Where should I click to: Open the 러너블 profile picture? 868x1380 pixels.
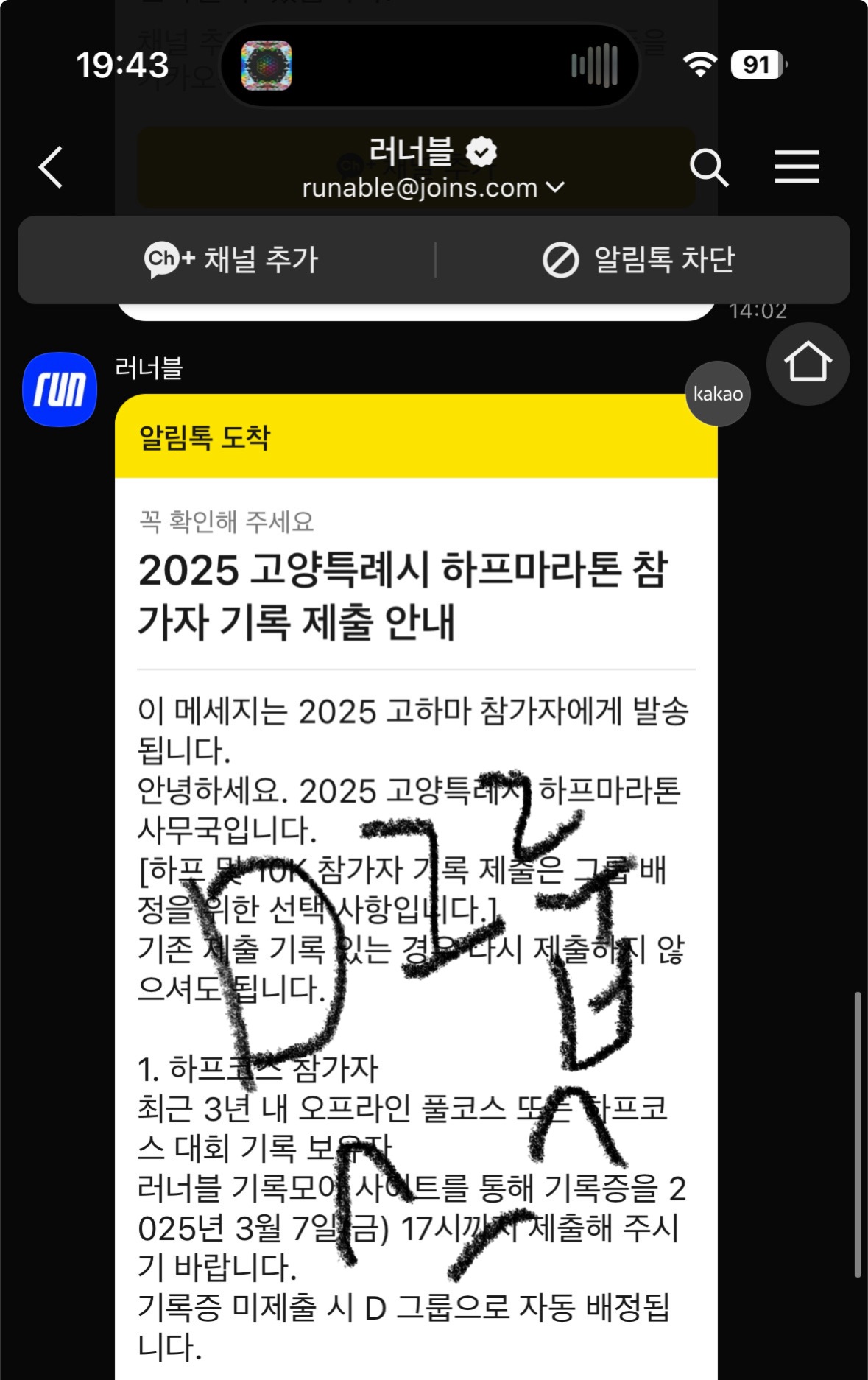tap(60, 389)
